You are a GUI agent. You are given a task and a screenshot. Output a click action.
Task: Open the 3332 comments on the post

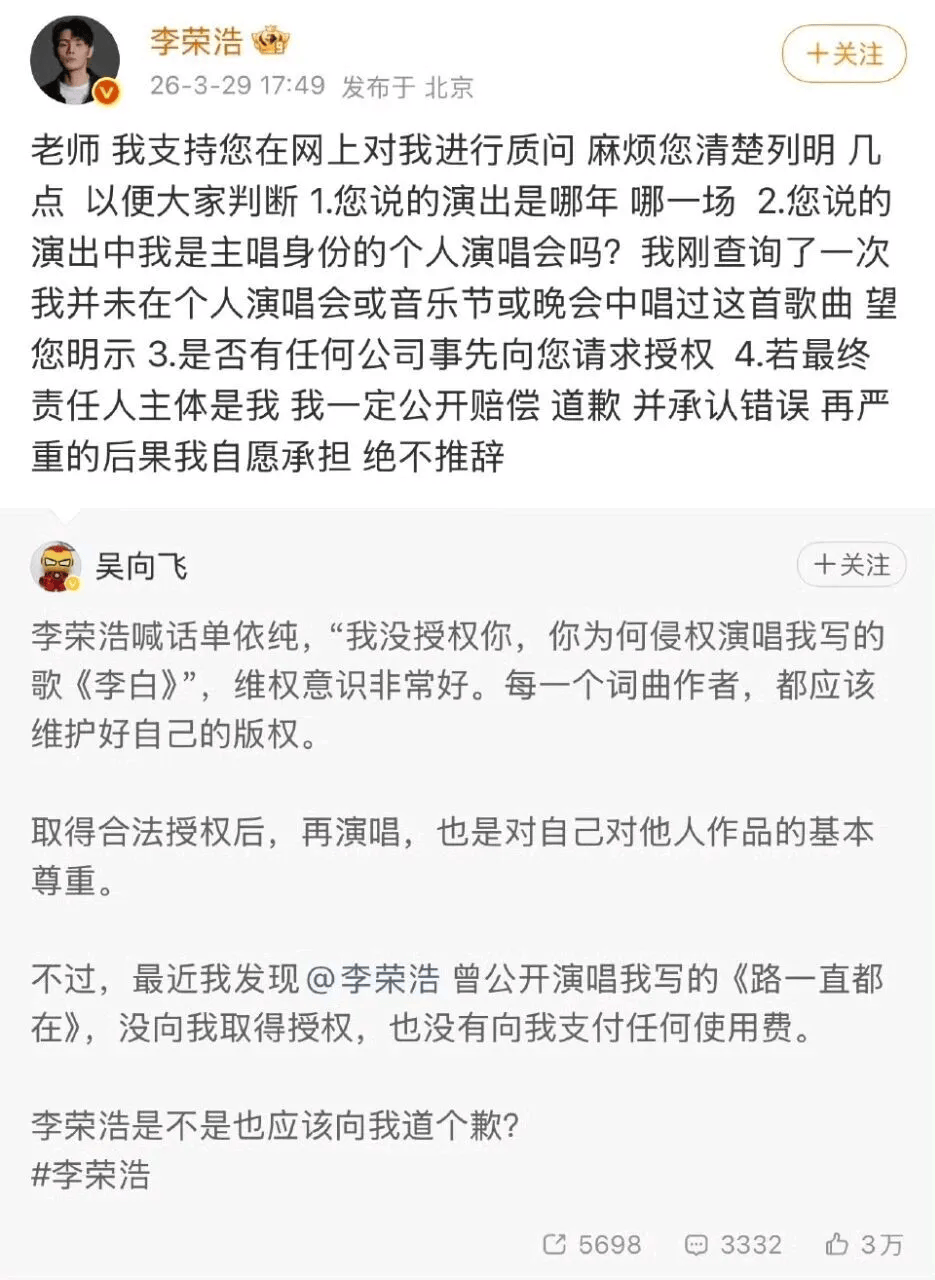[x=733, y=1244]
